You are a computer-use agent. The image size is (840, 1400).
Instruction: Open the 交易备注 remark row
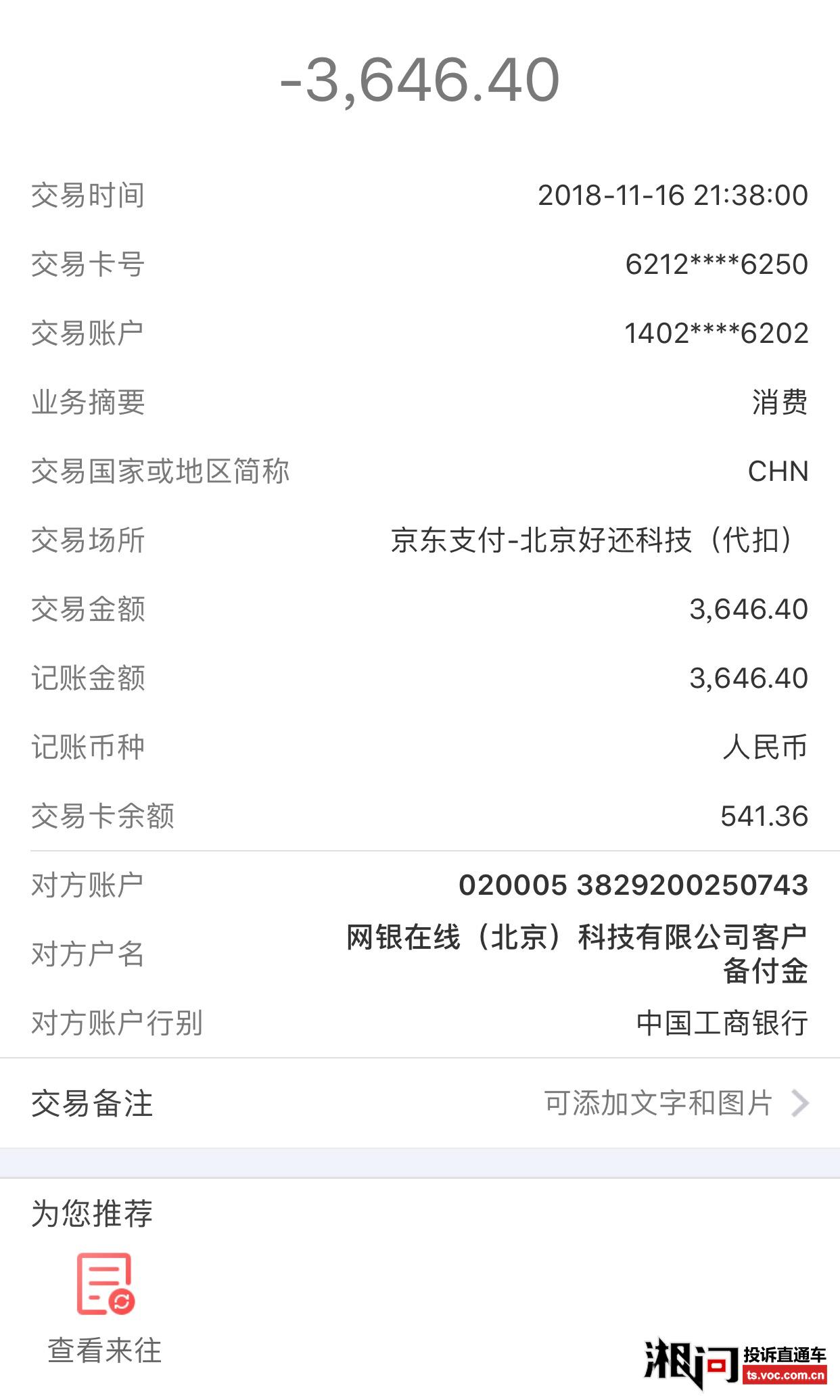pyautogui.click(x=91, y=1104)
